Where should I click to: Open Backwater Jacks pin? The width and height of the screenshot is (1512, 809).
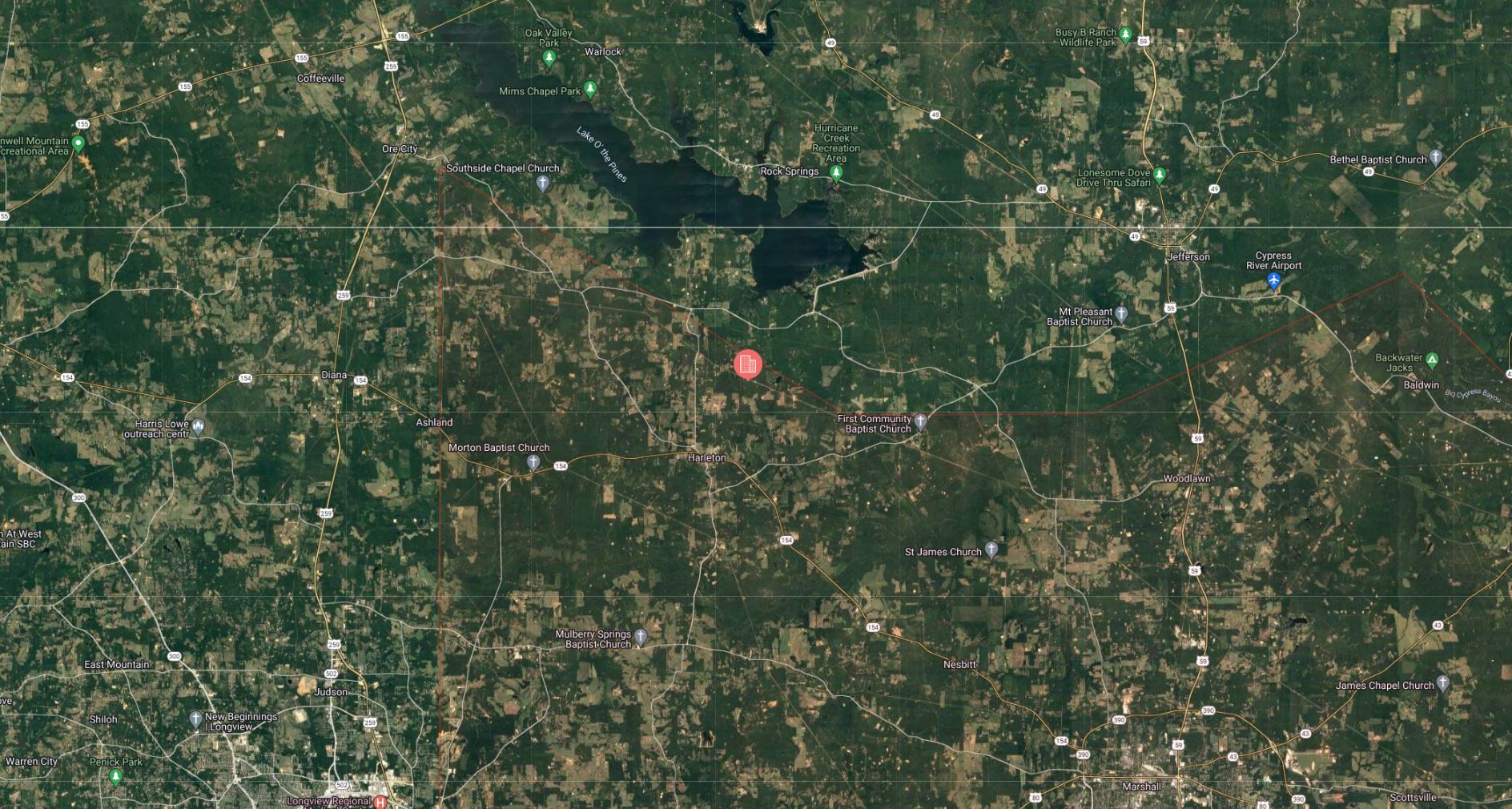(1432, 360)
